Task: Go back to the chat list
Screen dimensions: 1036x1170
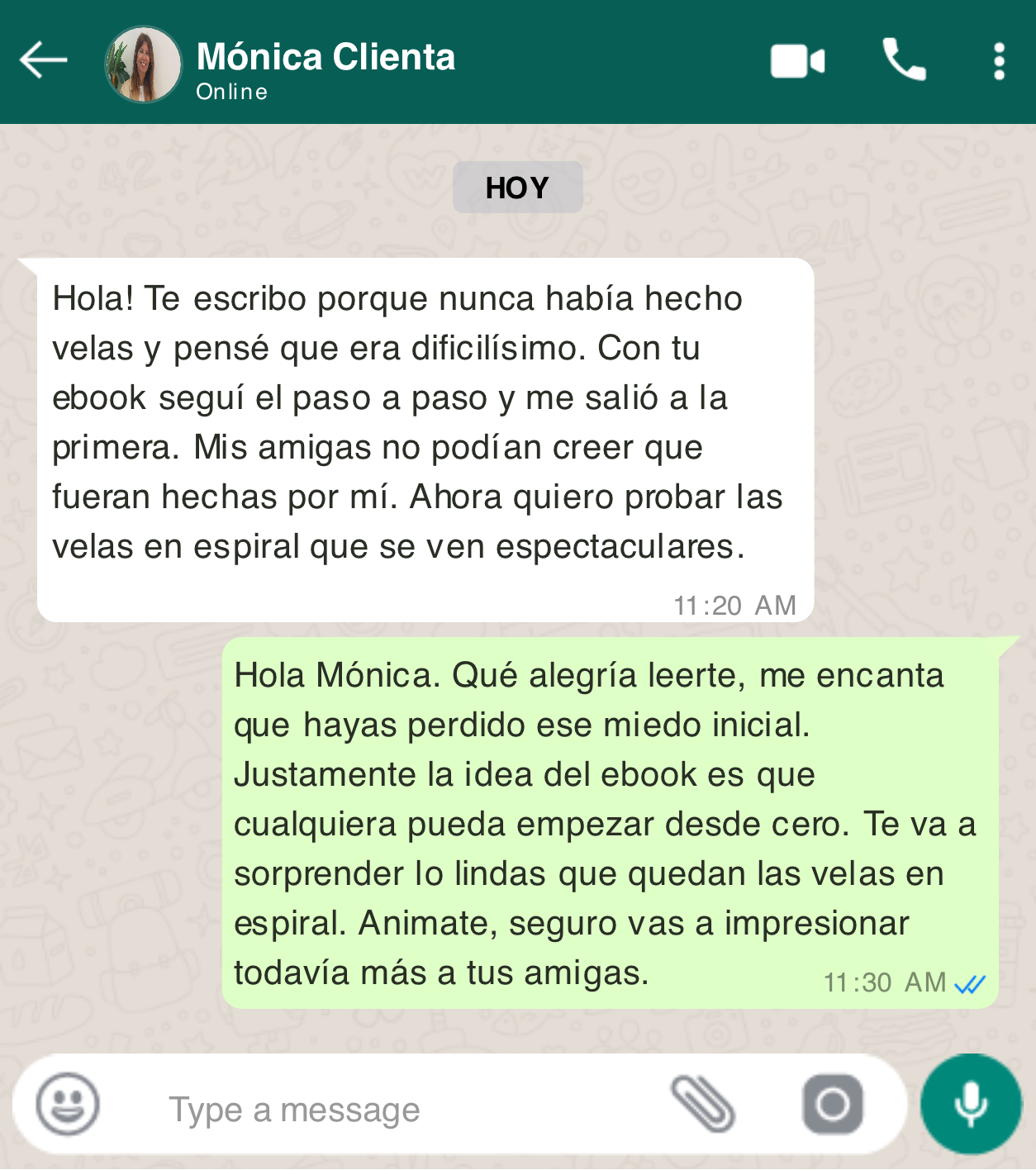Action: [43, 60]
